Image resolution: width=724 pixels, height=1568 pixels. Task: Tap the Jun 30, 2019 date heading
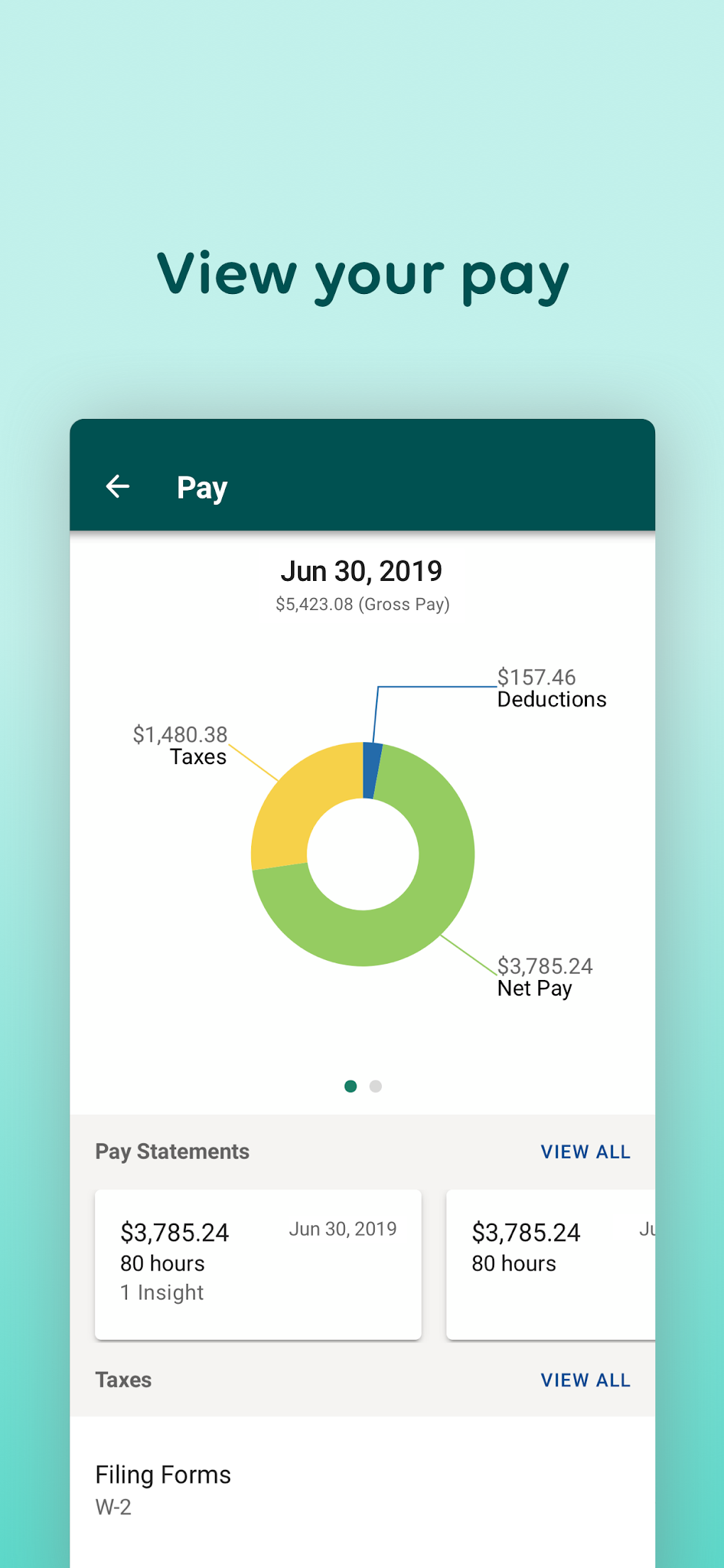coord(363,571)
